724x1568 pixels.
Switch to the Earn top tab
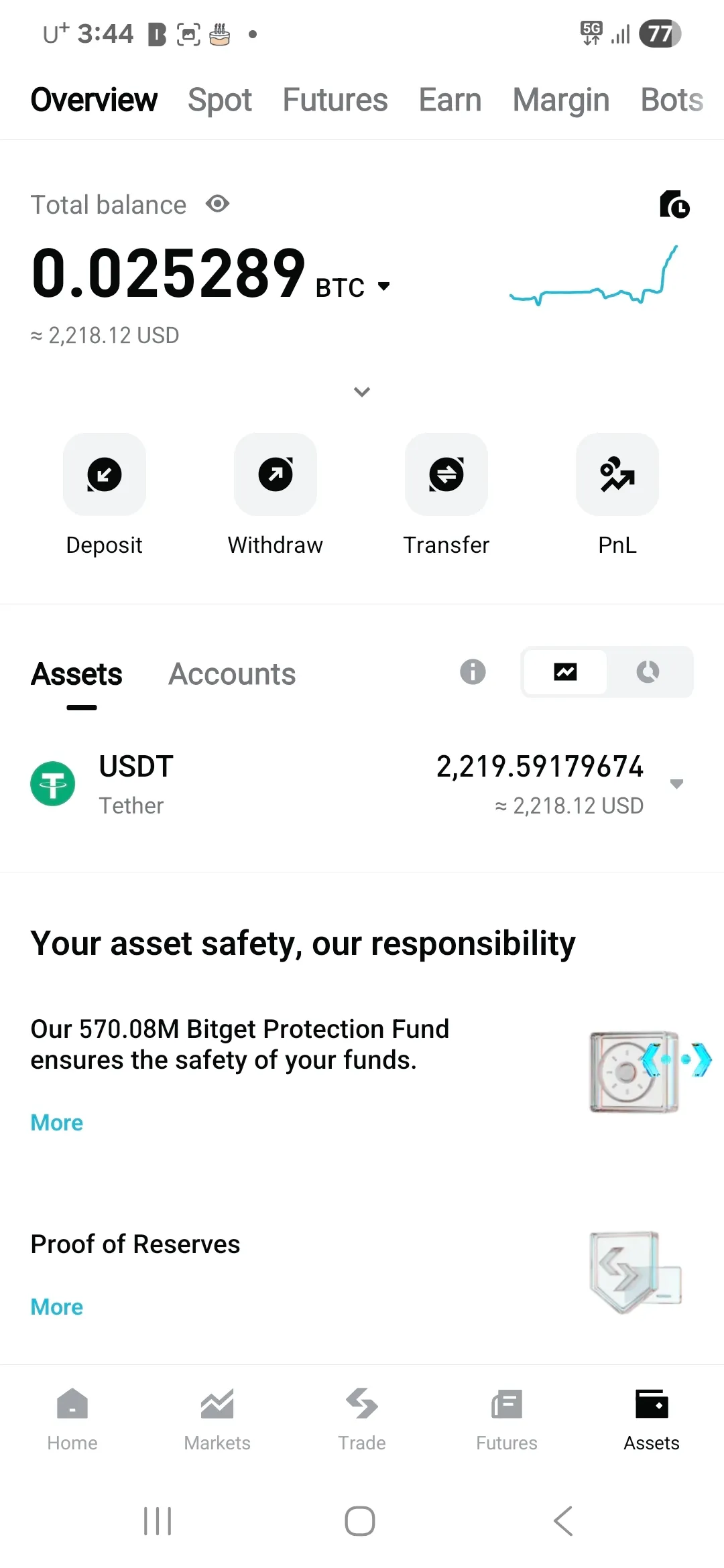[450, 100]
